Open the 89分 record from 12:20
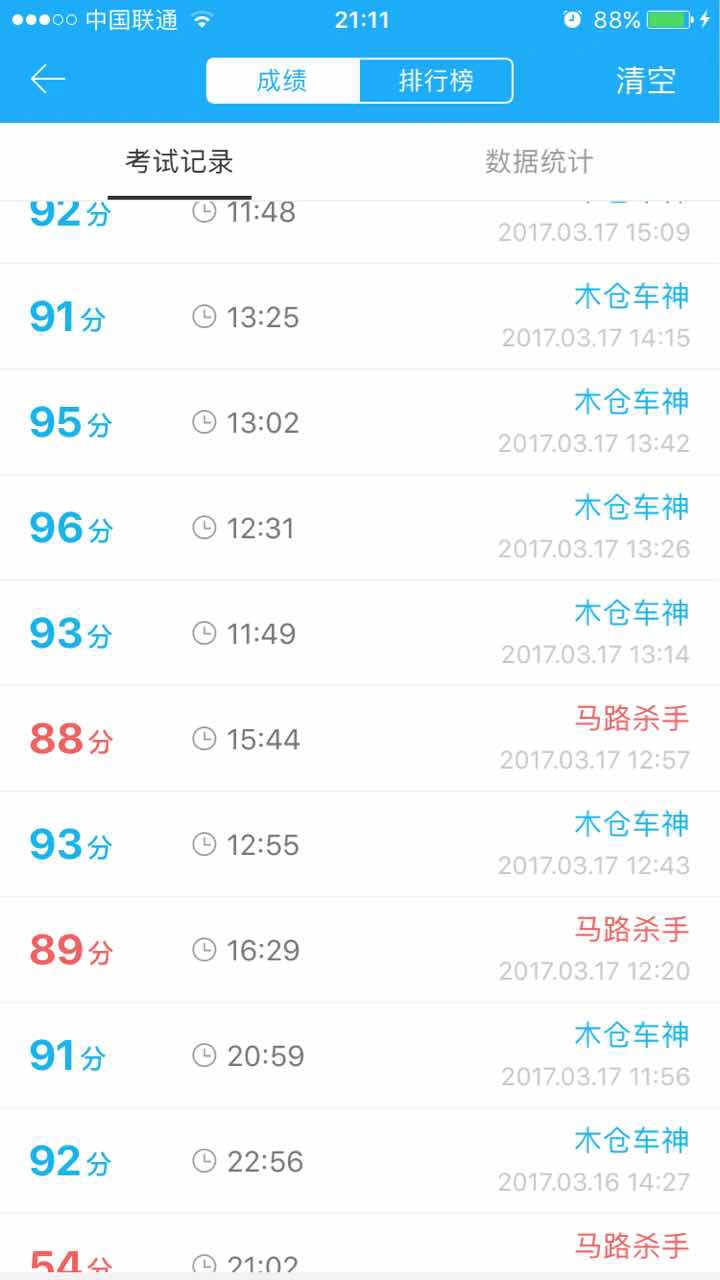Image resolution: width=720 pixels, height=1280 pixels. (360, 950)
